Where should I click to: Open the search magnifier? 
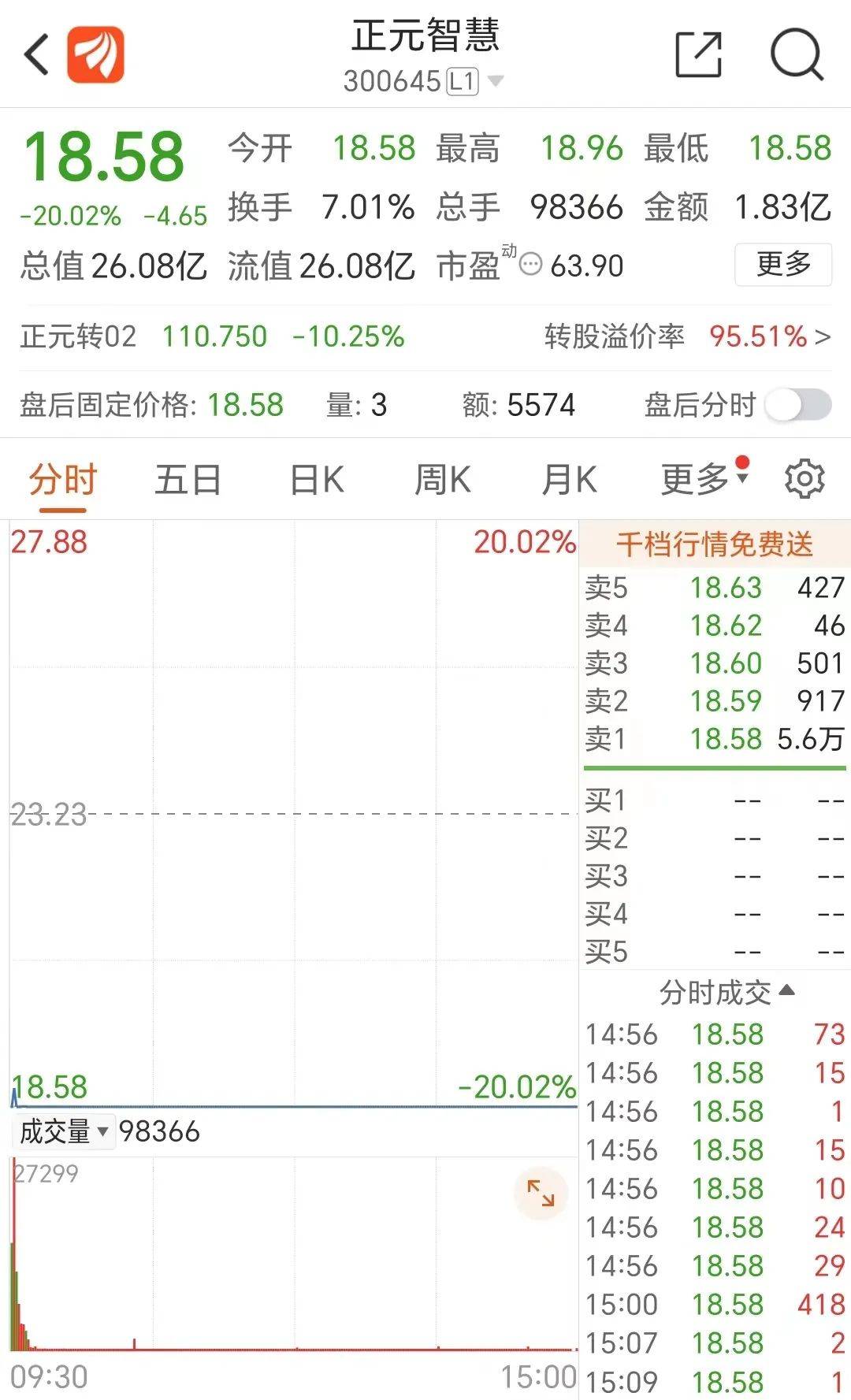pyautogui.click(x=796, y=54)
